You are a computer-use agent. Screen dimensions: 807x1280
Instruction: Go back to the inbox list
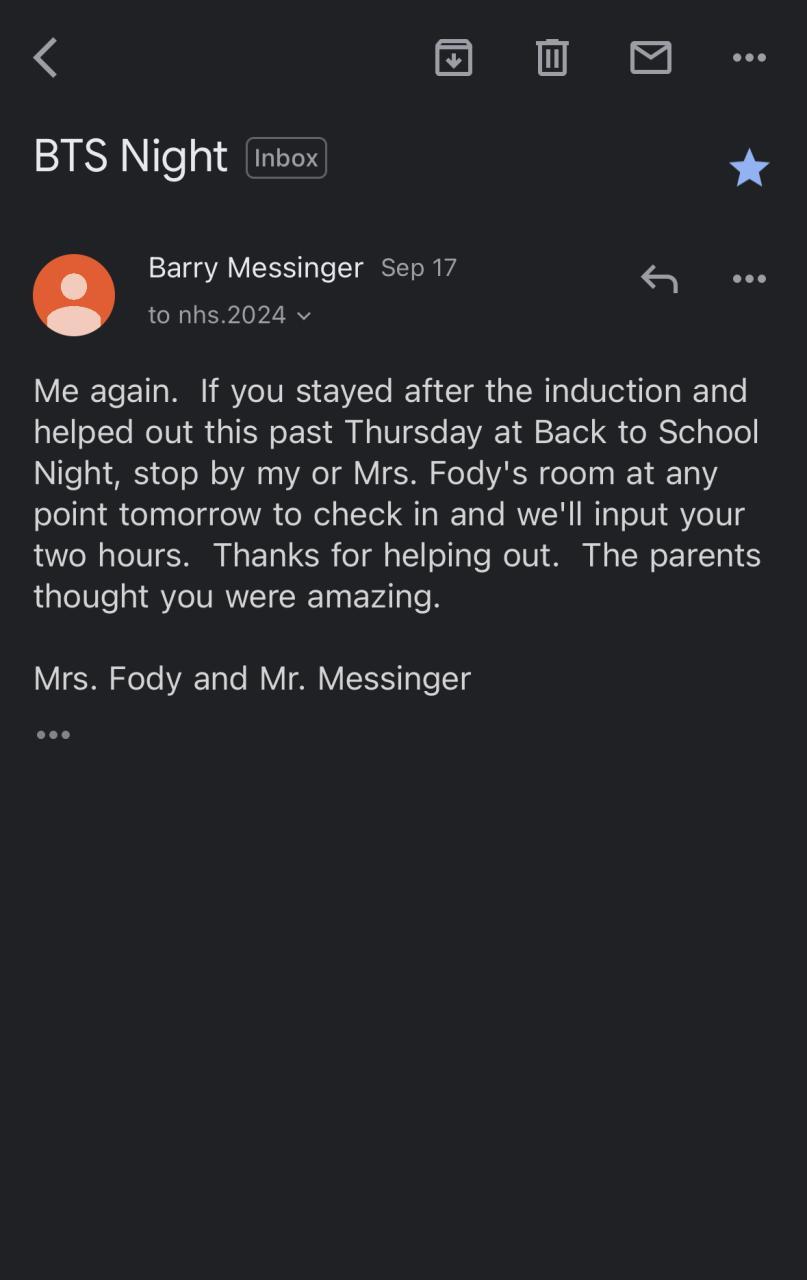[x=46, y=58]
